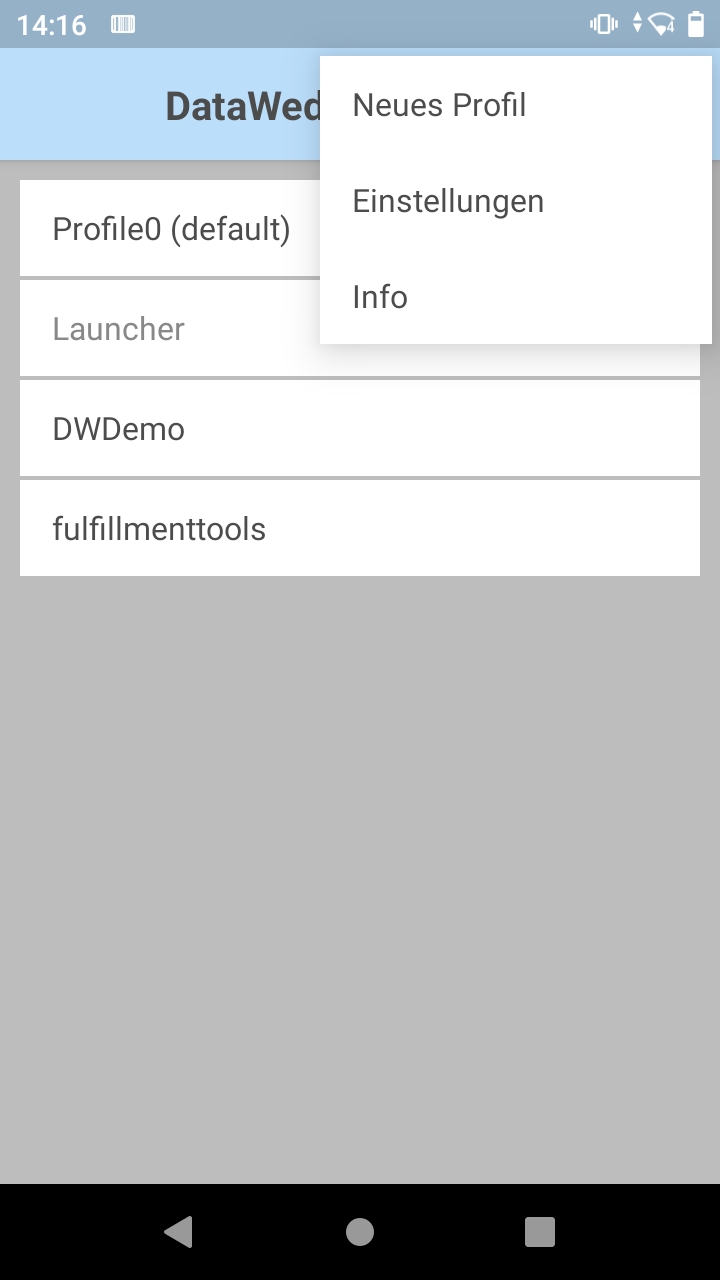Go back with the system back button
The width and height of the screenshot is (720, 1280).
click(x=178, y=1232)
